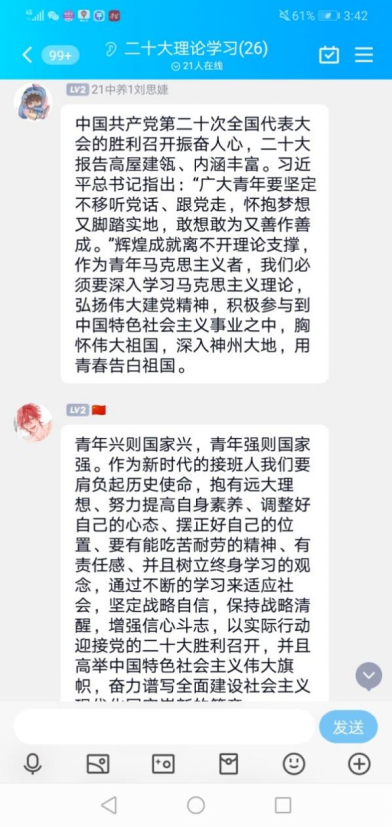Viewport: 392px width, 827px height.
Task: Go back to the message list
Action: pyautogui.click(x=27, y=54)
